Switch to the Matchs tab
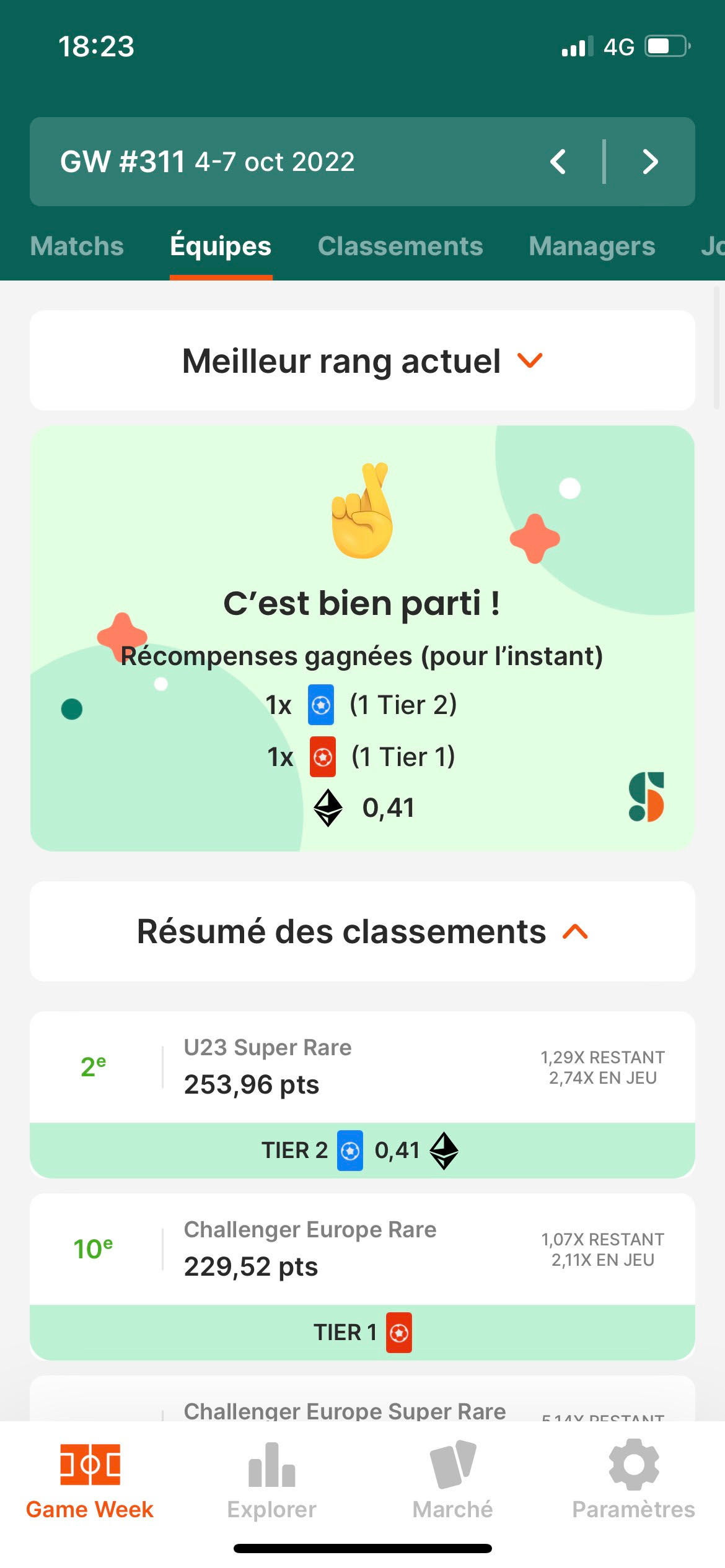This screenshot has width=725, height=1568. [x=77, y=246]
